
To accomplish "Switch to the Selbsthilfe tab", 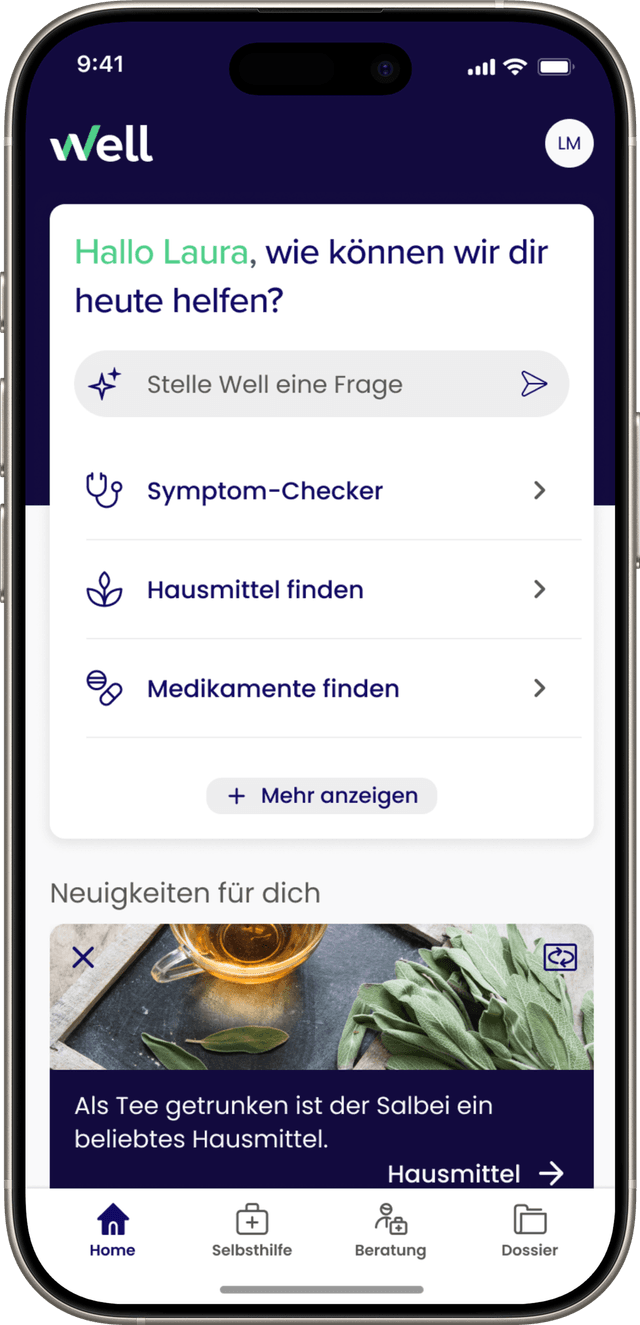I will [x=252, y=1231].
